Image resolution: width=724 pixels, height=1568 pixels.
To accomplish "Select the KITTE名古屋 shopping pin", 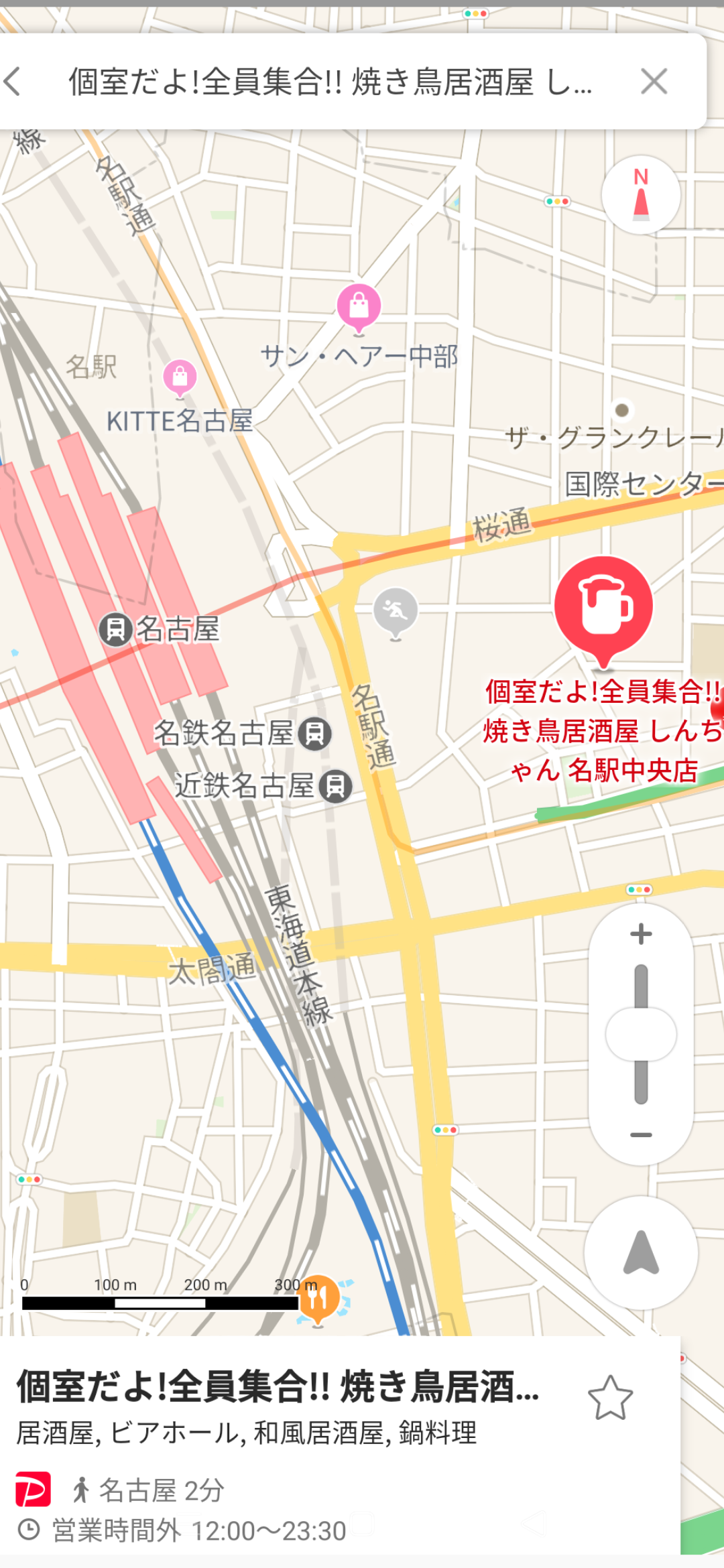I will 180,377.
